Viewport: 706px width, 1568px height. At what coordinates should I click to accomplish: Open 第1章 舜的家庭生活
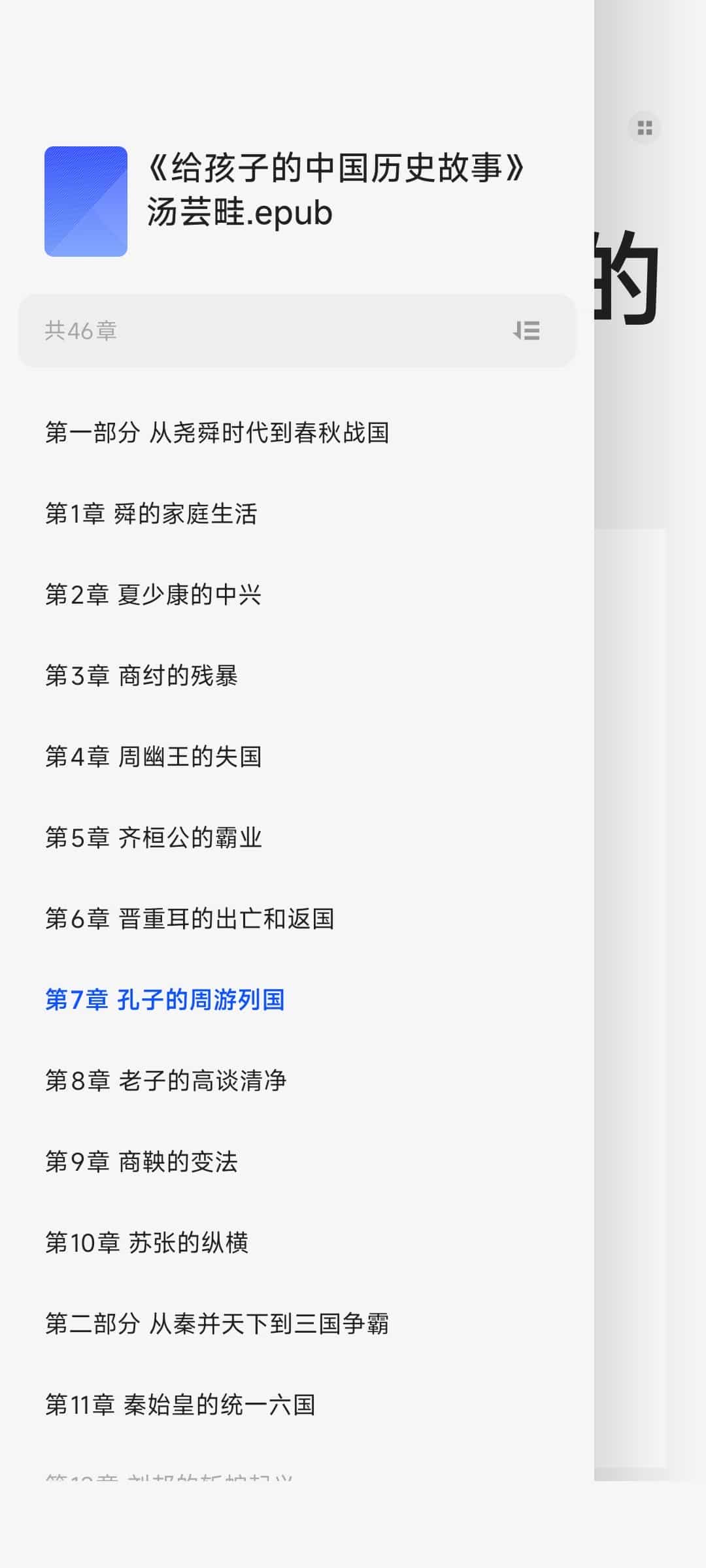point(151,514)
